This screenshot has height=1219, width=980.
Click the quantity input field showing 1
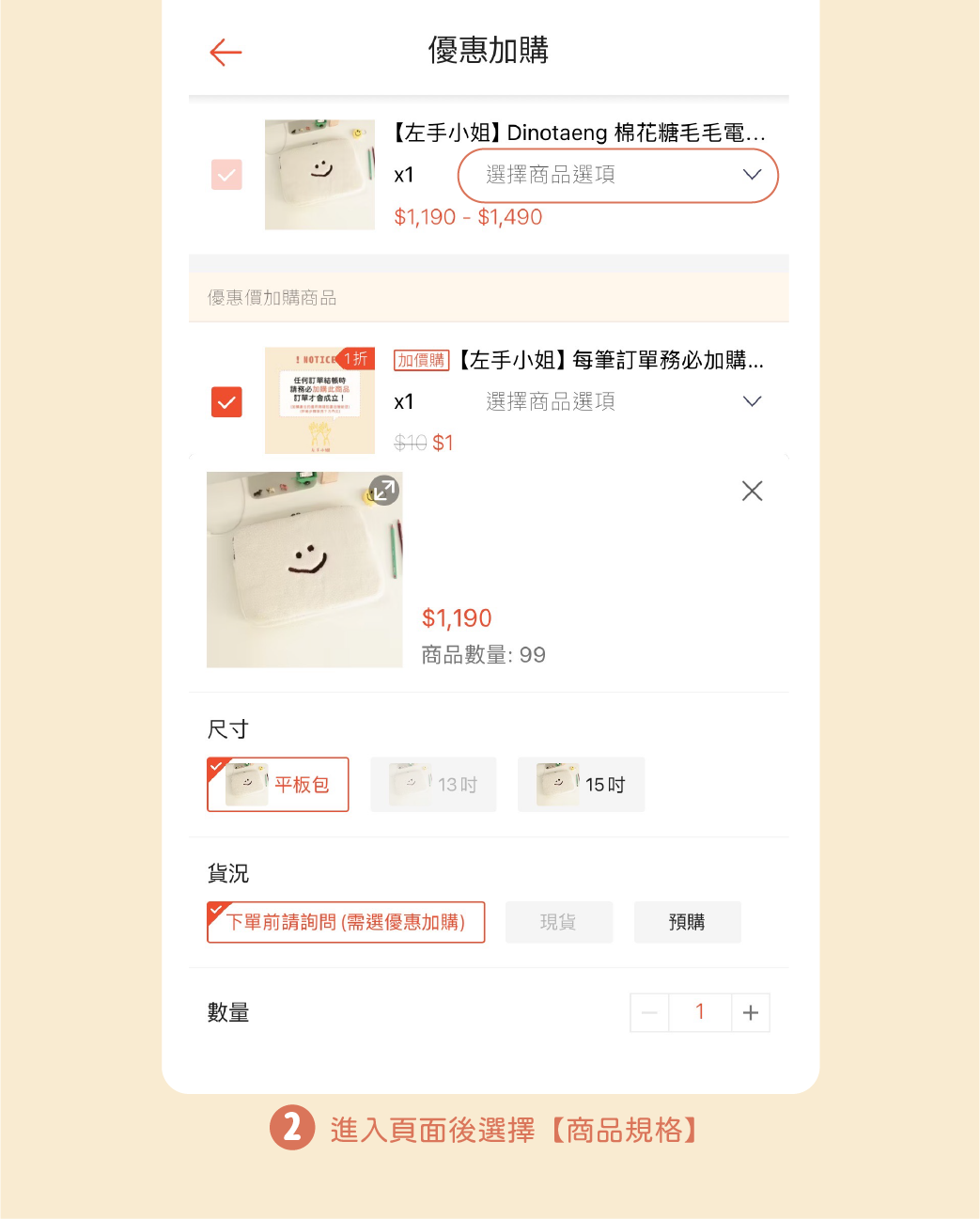[700, 1012]
